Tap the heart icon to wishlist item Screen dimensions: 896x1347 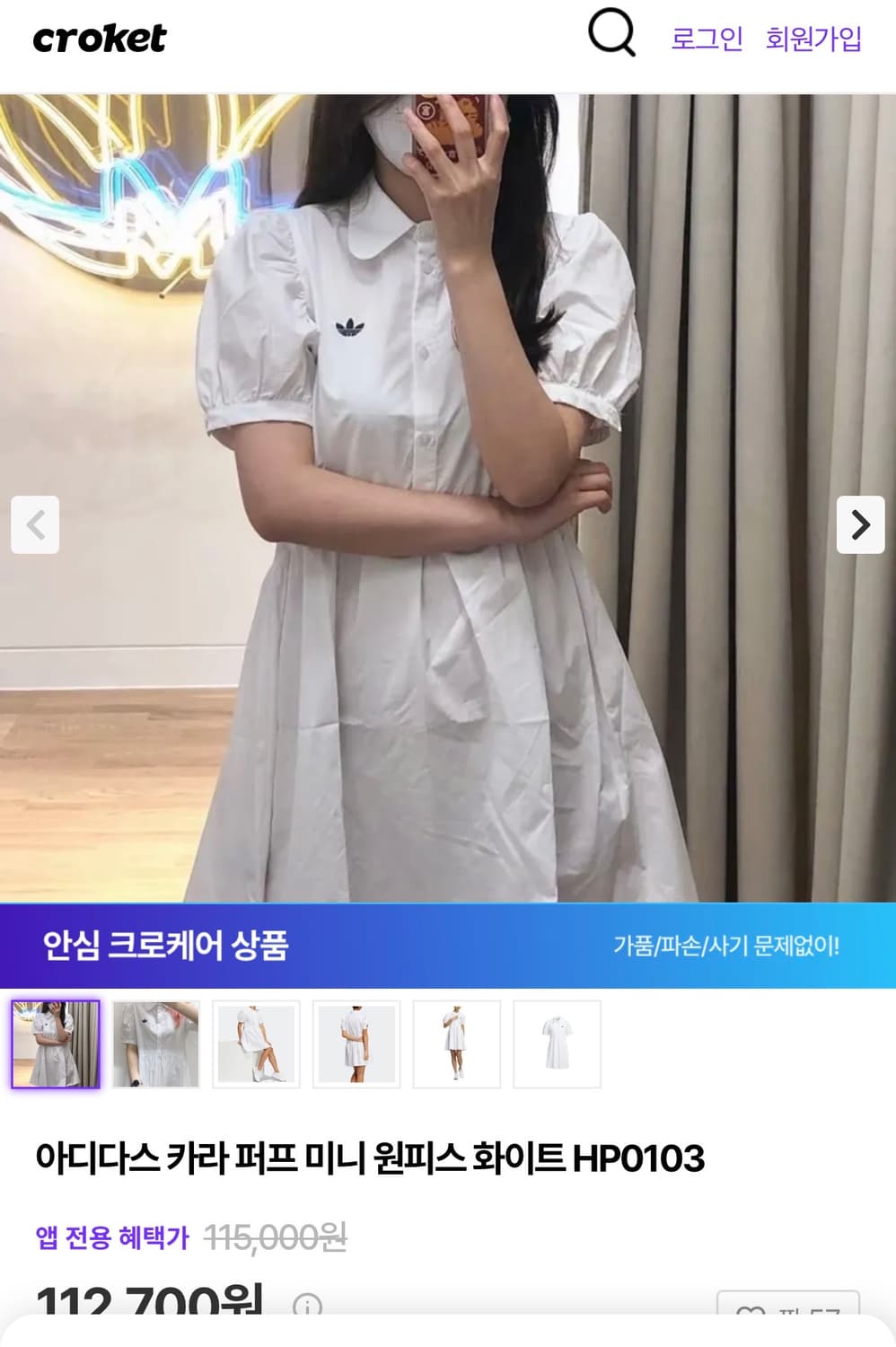click(753, 1312)
